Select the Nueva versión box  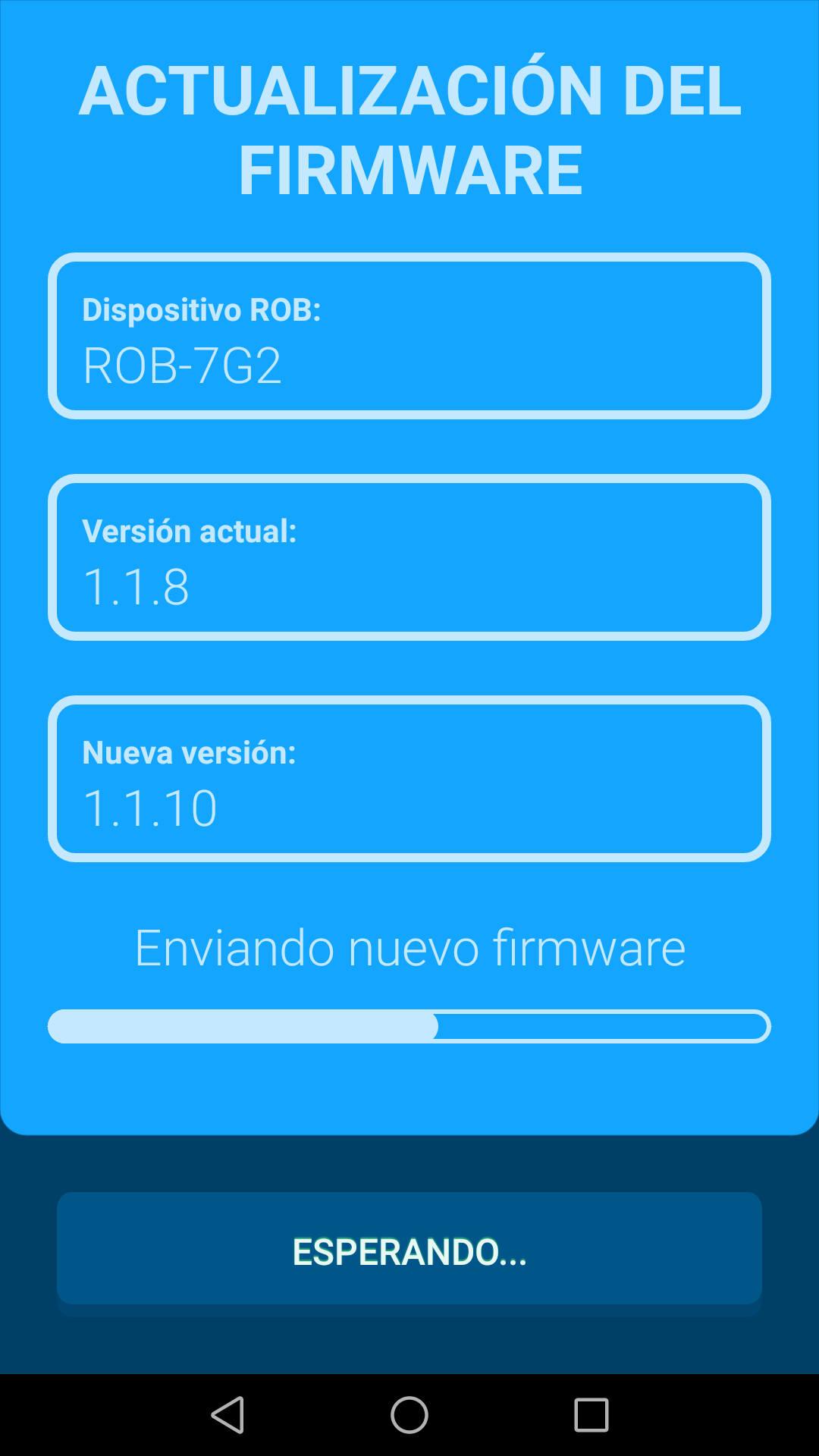click(x=409, y=777)
